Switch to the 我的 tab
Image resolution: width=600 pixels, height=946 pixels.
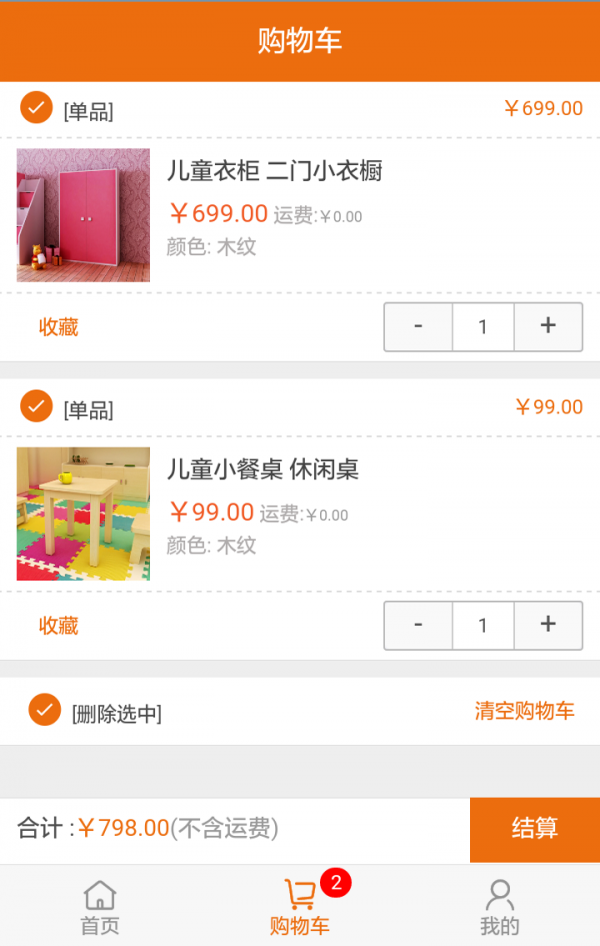499,907
